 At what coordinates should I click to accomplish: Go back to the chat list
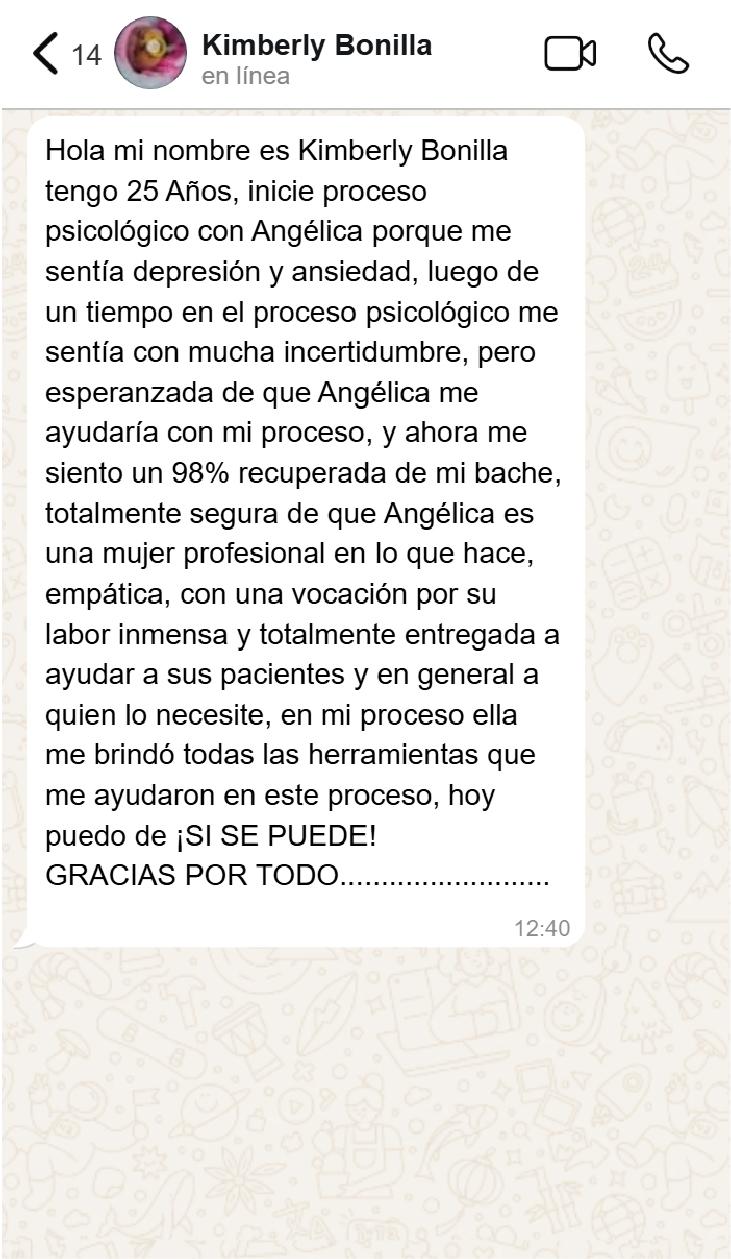46,53
